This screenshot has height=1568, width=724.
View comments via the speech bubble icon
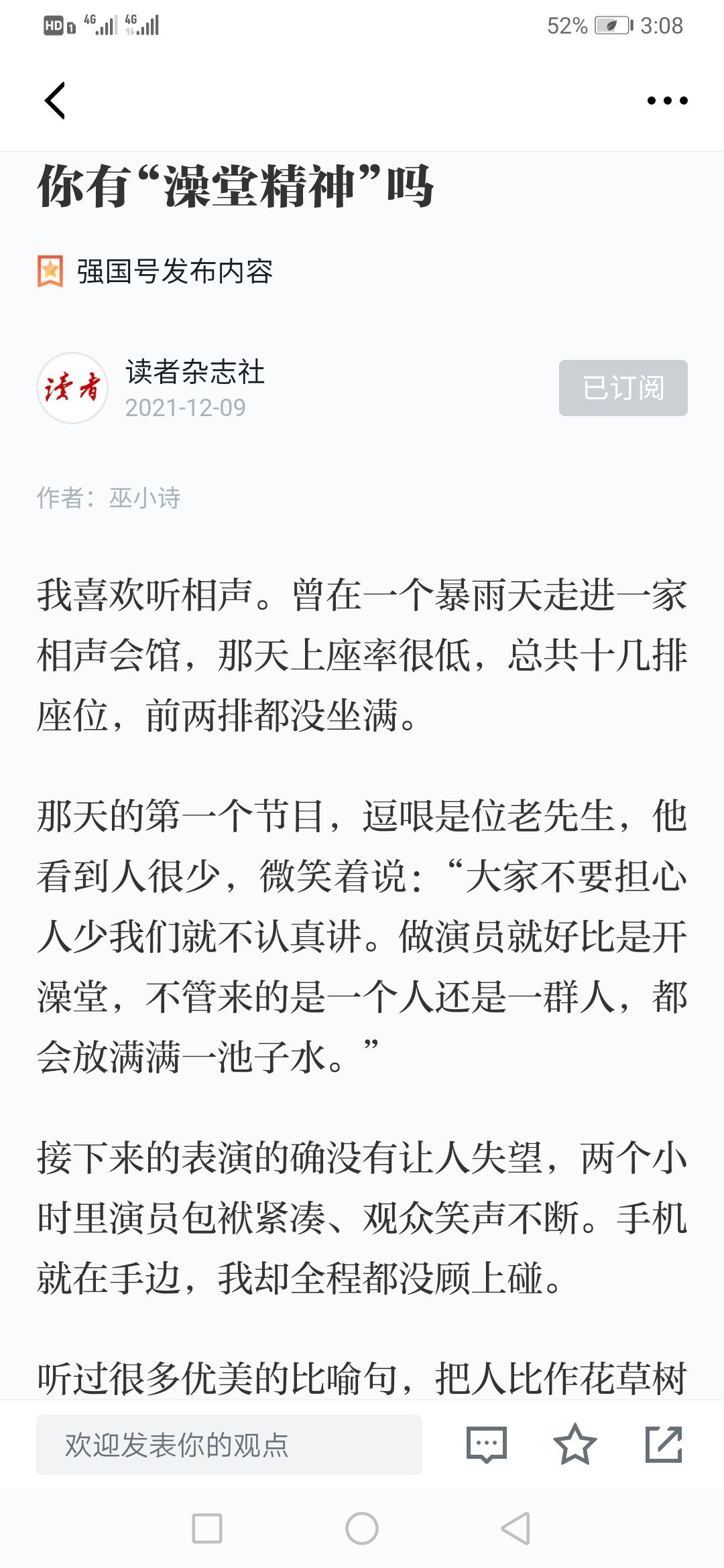[487, 1444]
